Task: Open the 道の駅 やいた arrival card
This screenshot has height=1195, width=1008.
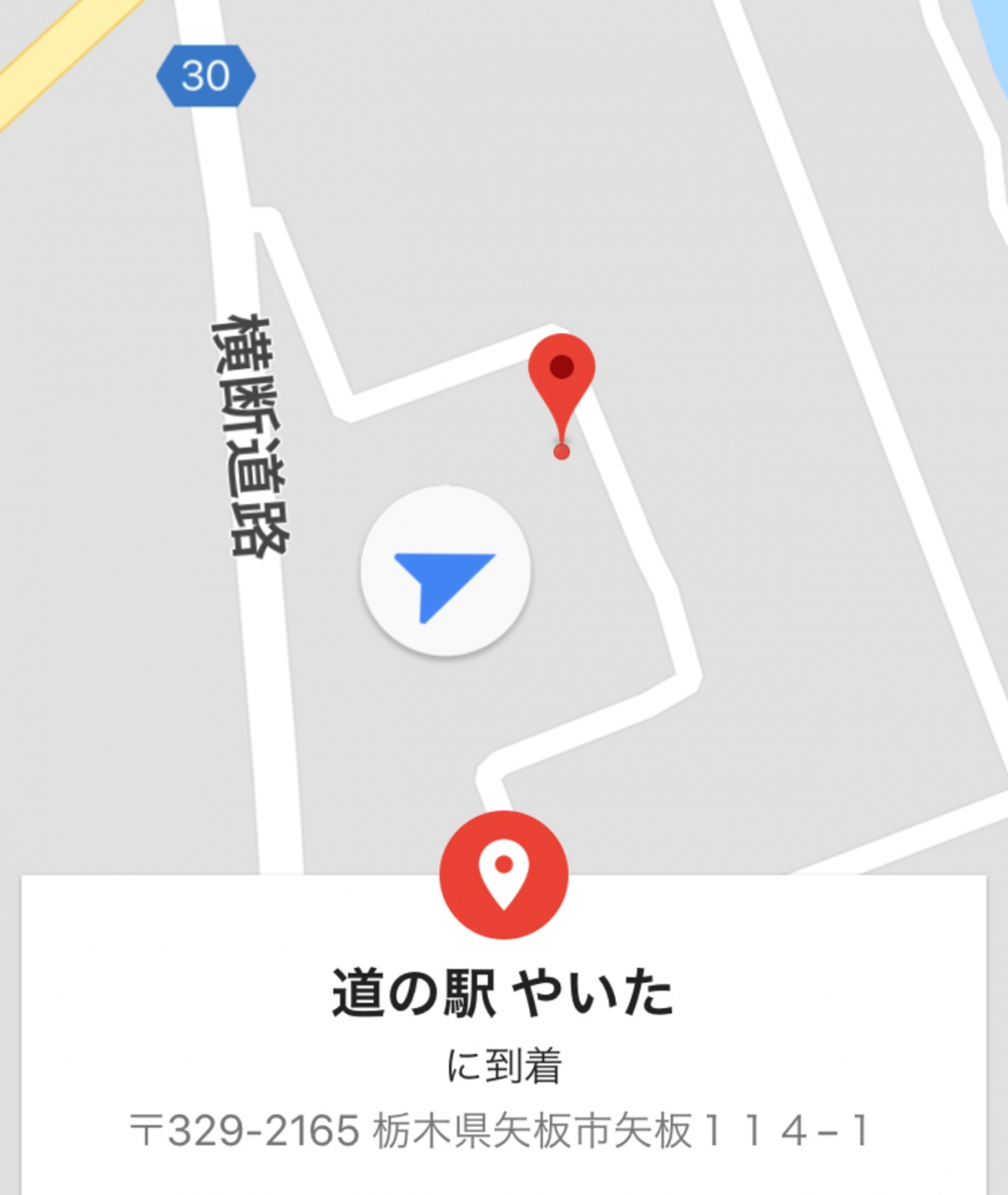Action: [503, 1036]
